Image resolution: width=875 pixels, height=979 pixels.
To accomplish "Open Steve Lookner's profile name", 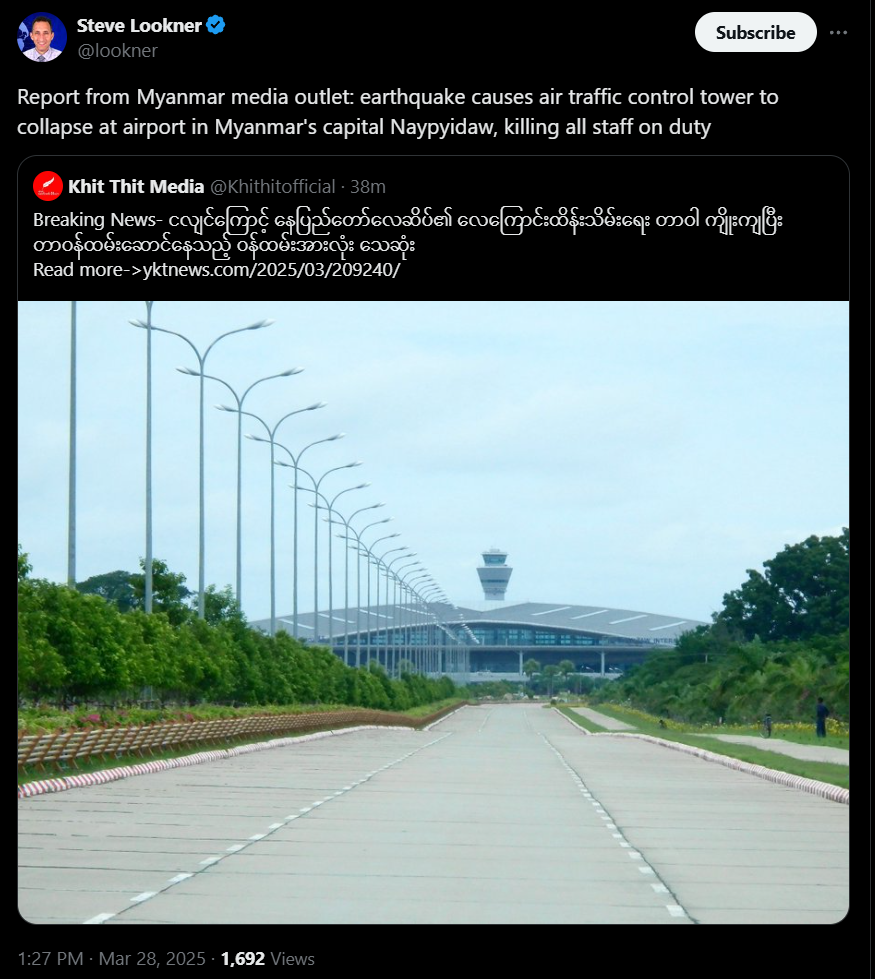I will [139, 26].
